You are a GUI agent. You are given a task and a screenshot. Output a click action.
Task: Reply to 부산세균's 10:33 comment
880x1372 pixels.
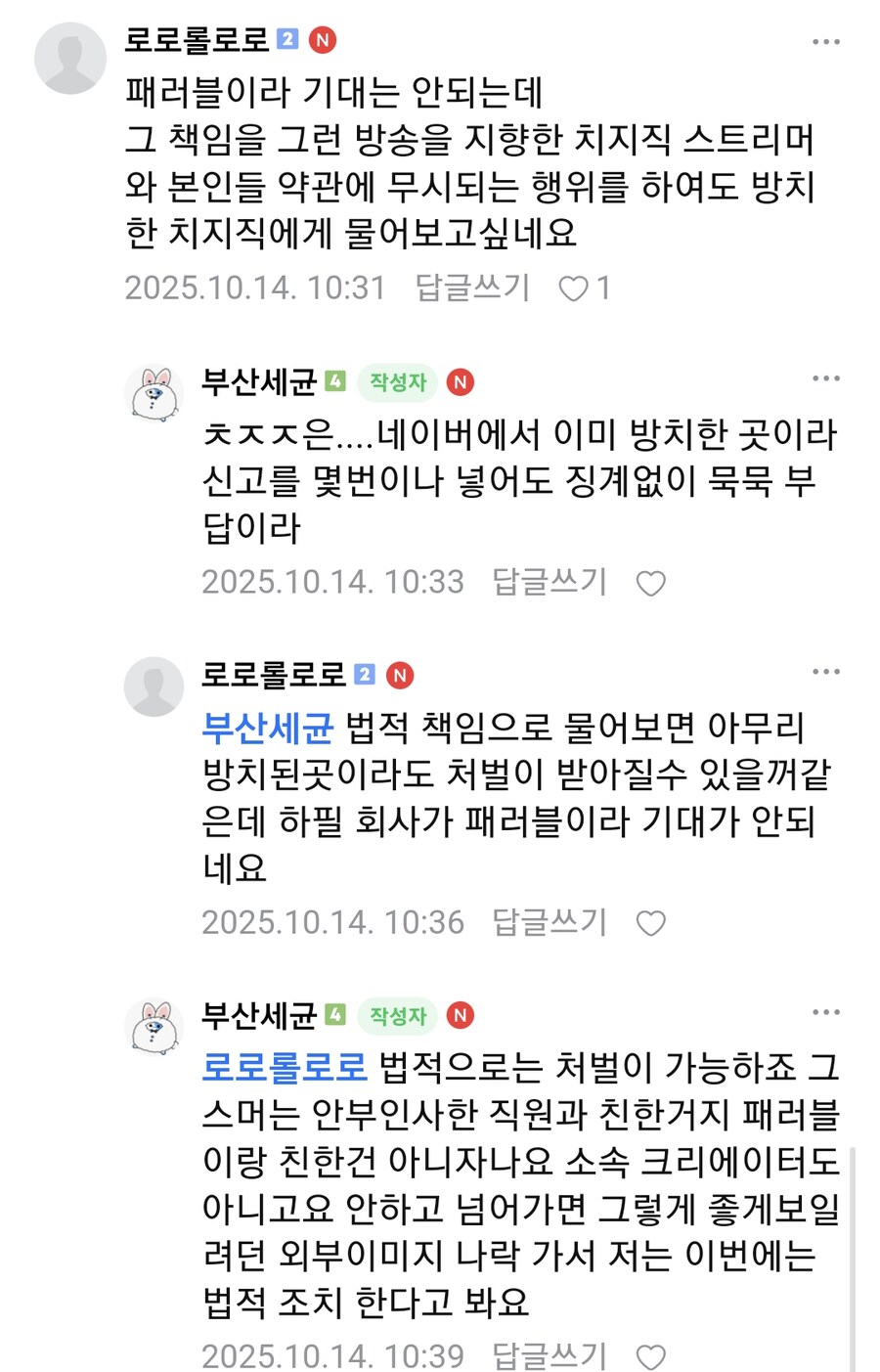(549, 582)
